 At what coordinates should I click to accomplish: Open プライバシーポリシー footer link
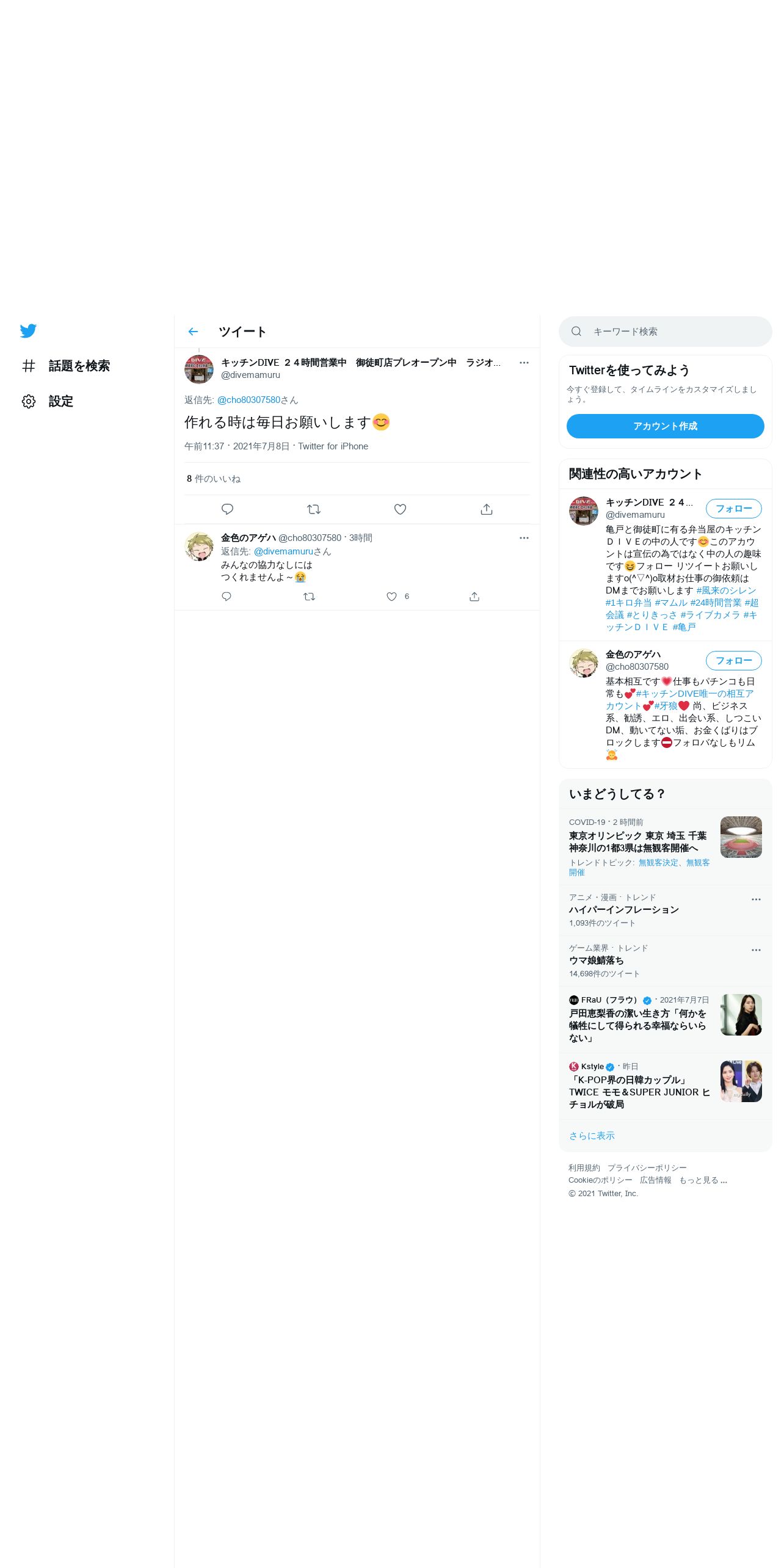(647, 1168)
